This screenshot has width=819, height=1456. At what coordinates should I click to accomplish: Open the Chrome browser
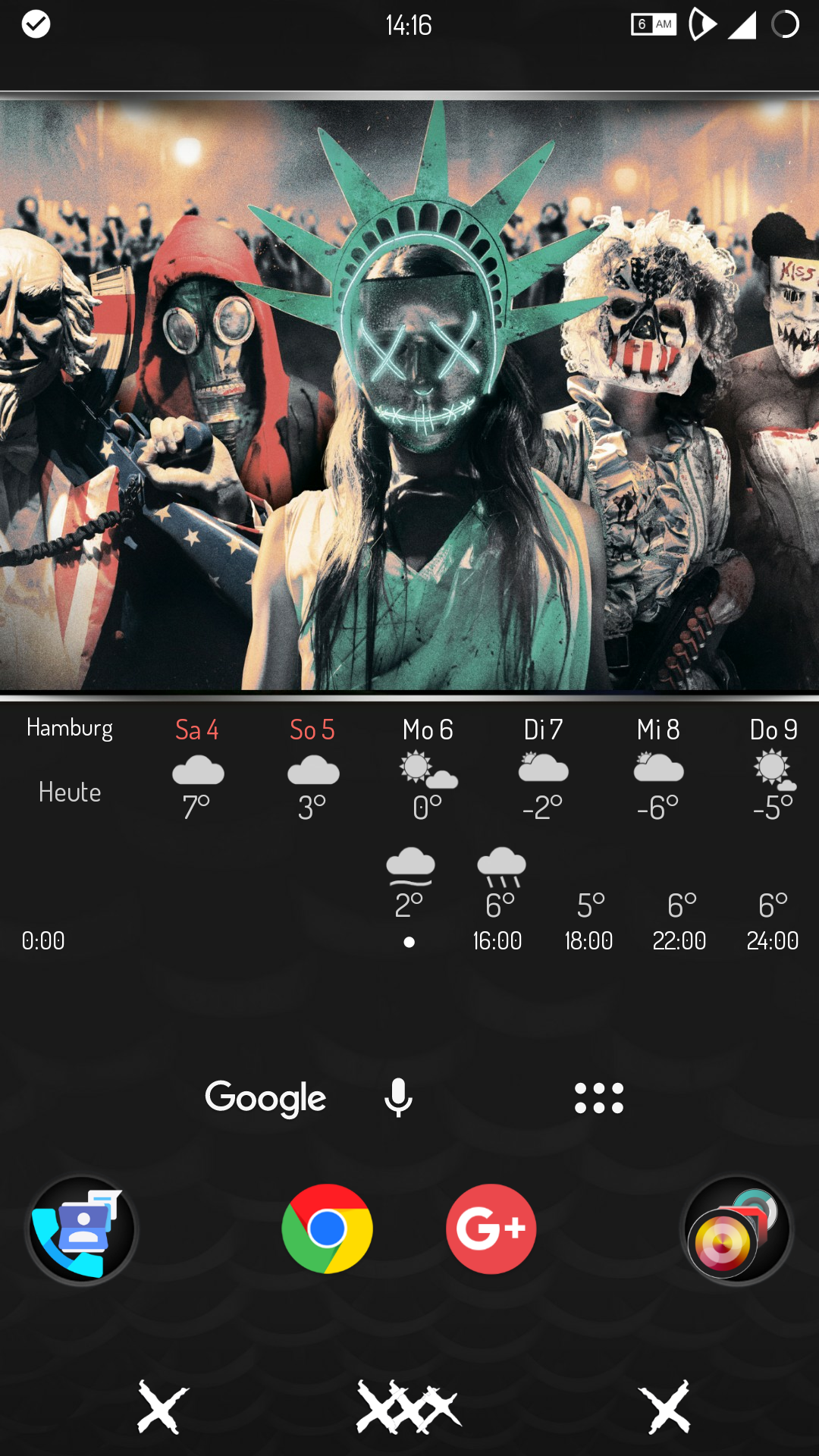327,1228
